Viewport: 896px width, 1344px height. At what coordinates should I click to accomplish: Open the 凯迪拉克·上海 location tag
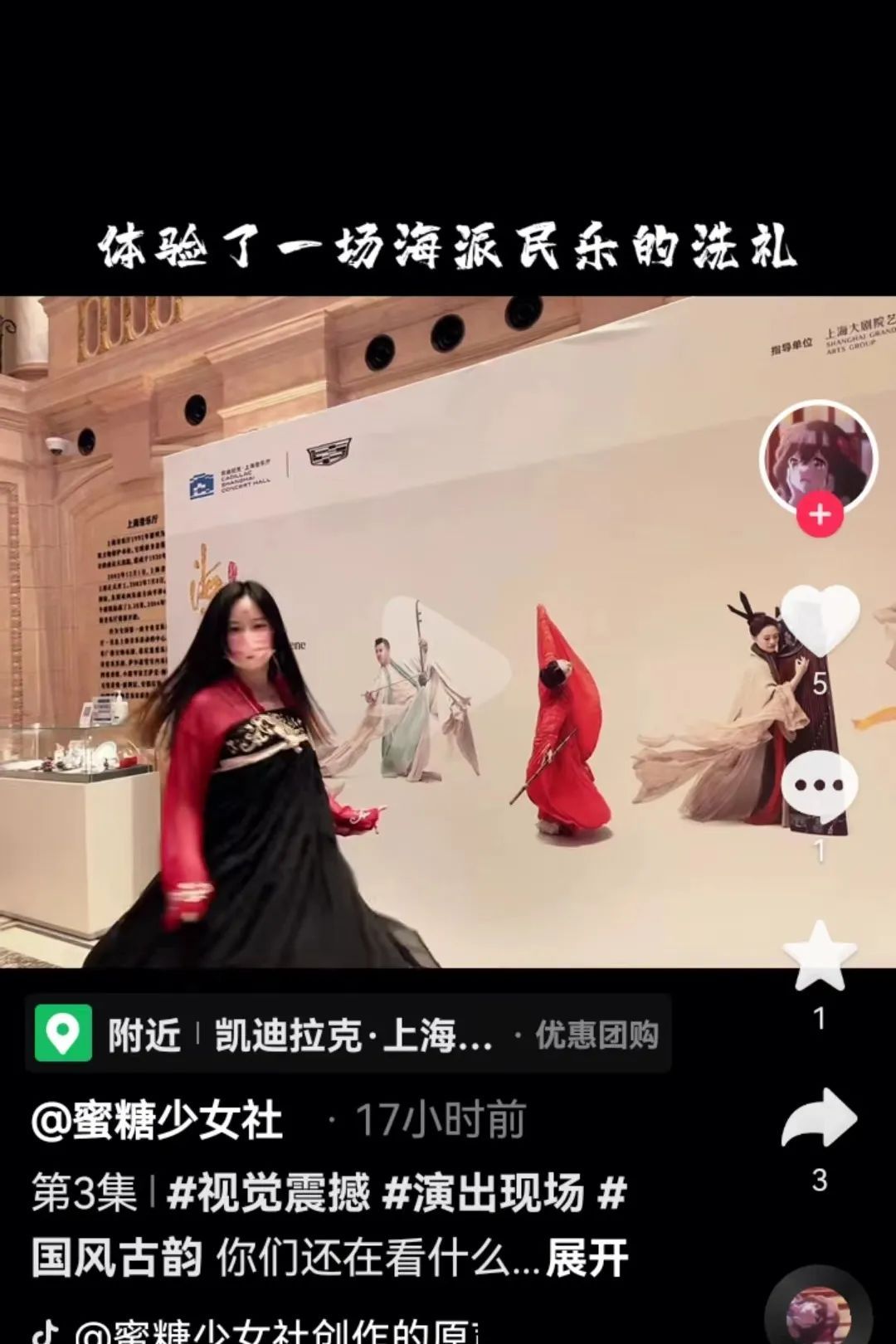pyautogui.click(x=353, y=1035)
